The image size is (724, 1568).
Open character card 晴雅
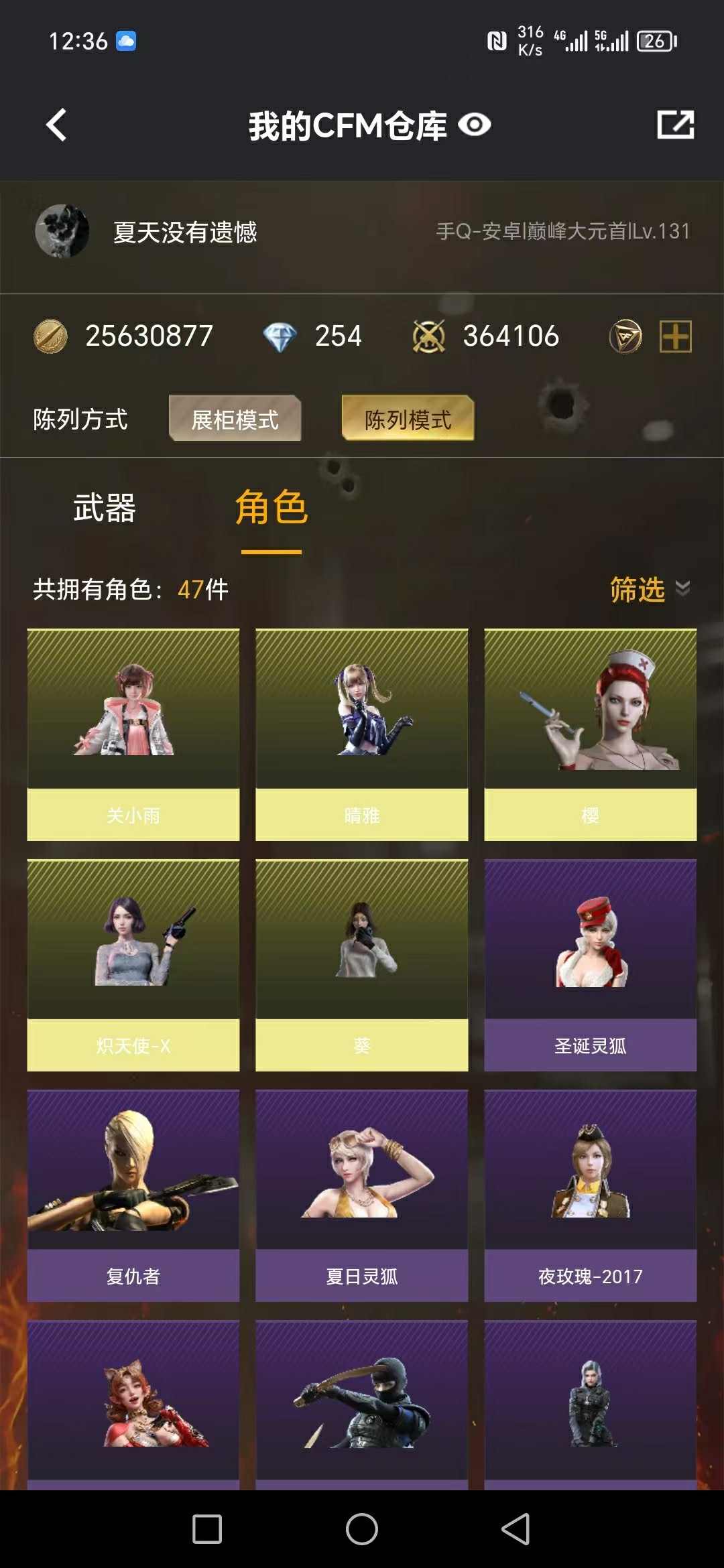coord(362,734)
